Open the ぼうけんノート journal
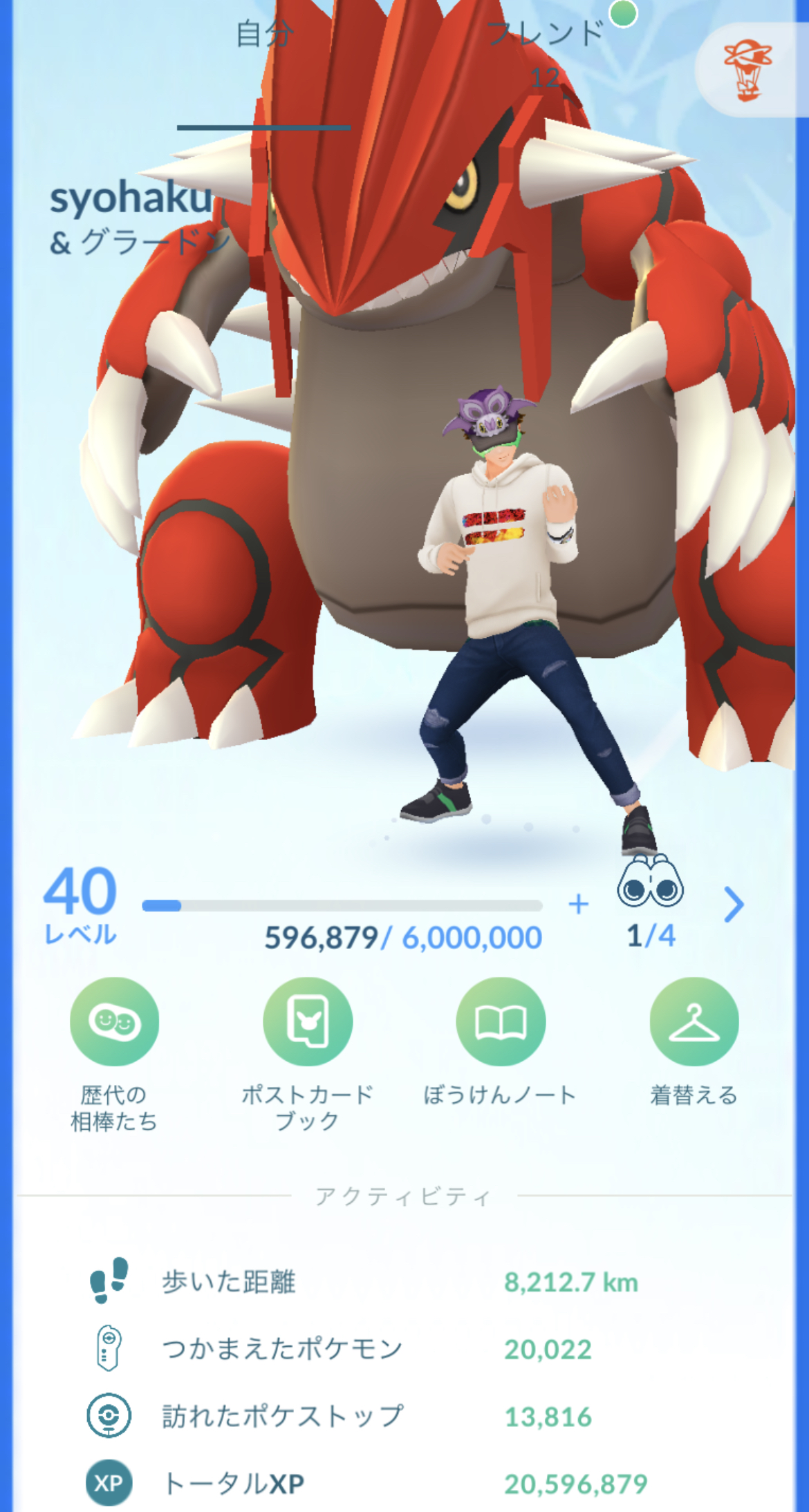Image resolution: width=809 pixels, height=1512 pixels. click(x=501, y=1021)
